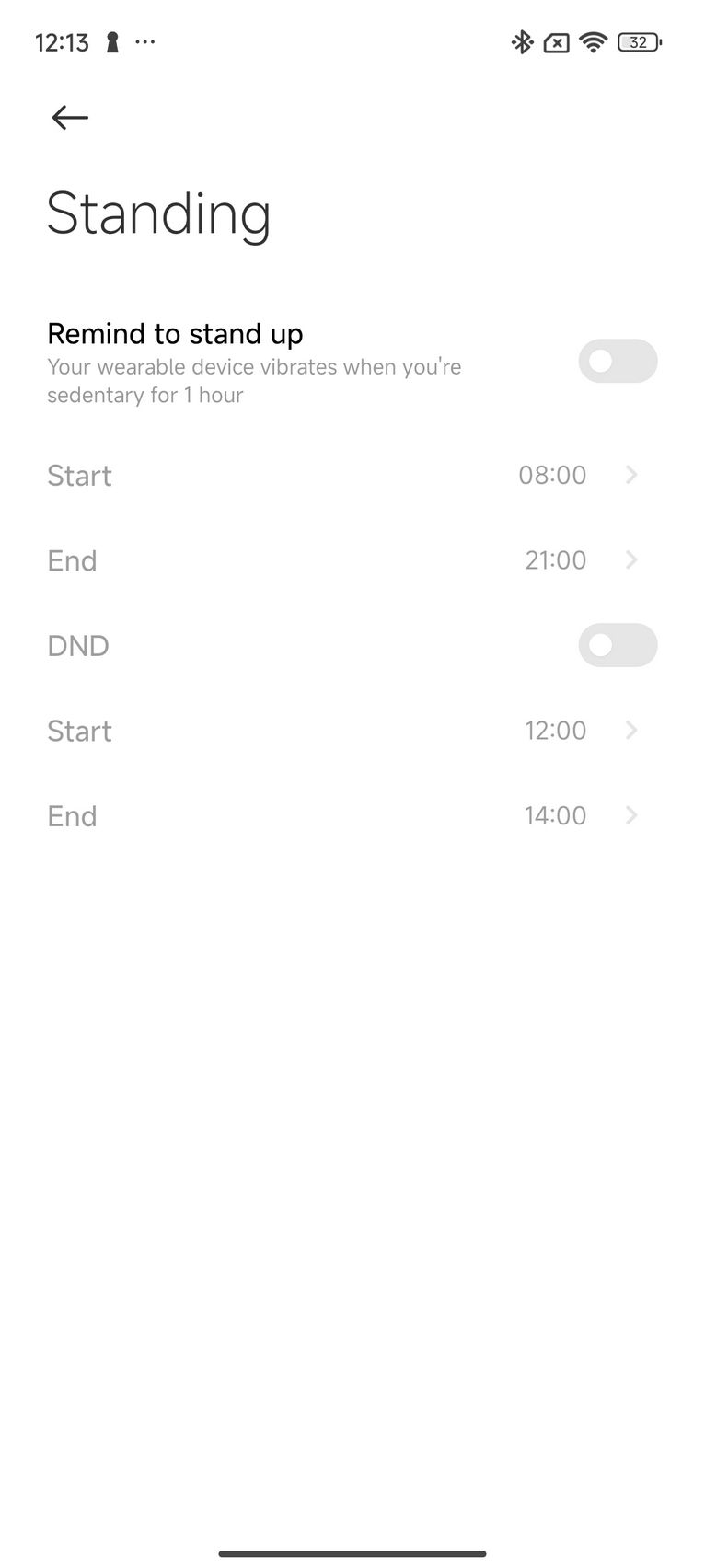Turn on the DND switch
This screenshot has width=705, height=1568.
coord(618,645)
